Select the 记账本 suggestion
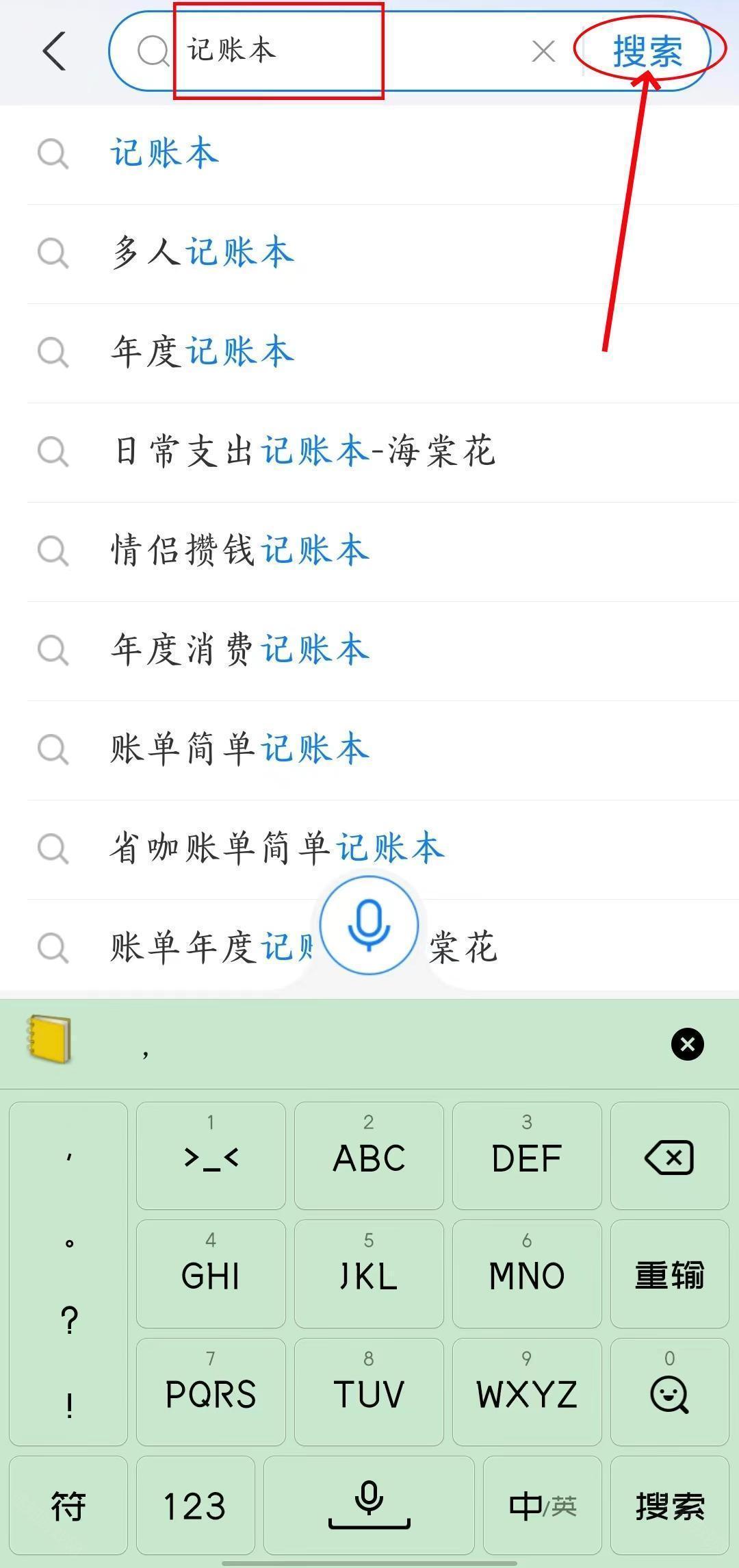The image size is (739, 1568). 164,153
